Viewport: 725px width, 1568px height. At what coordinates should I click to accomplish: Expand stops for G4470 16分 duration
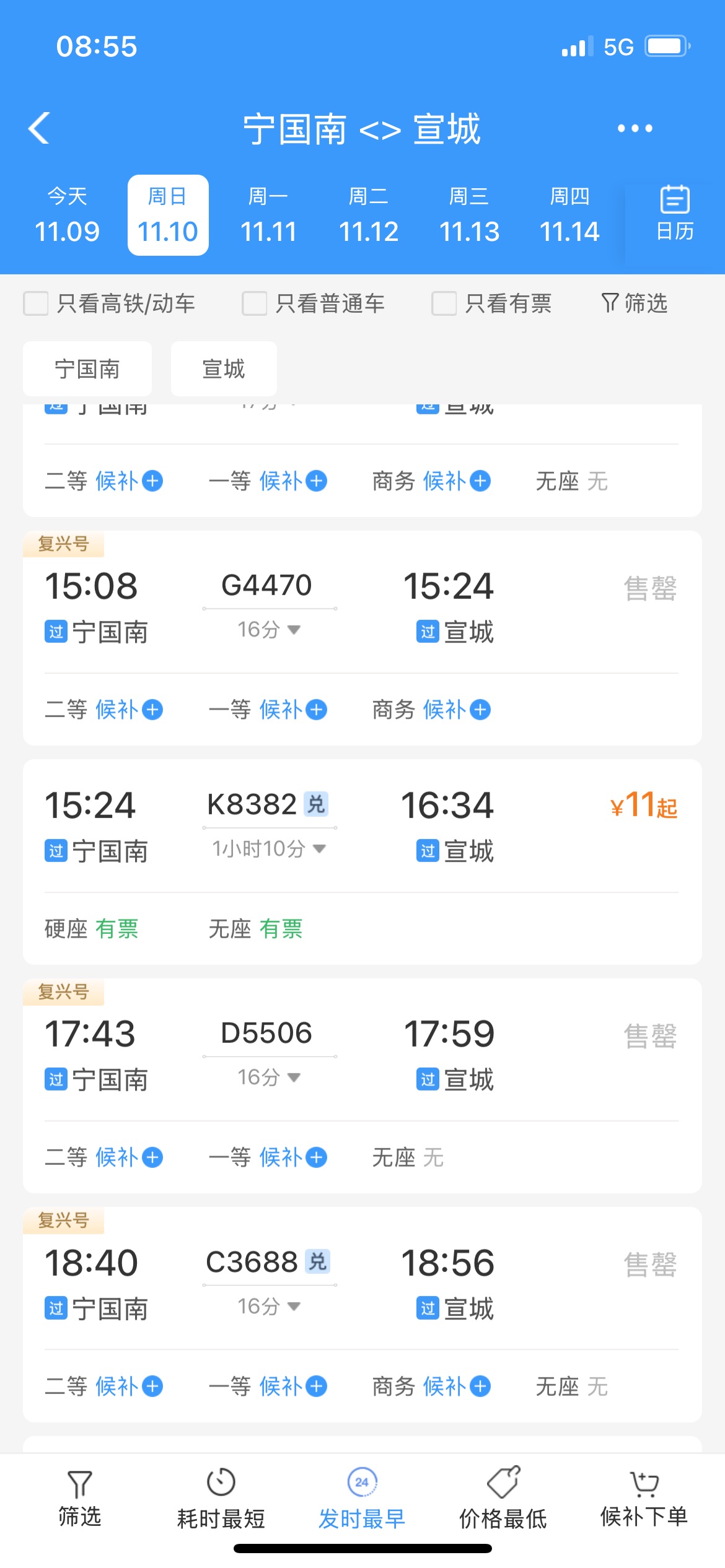(269, 630)
